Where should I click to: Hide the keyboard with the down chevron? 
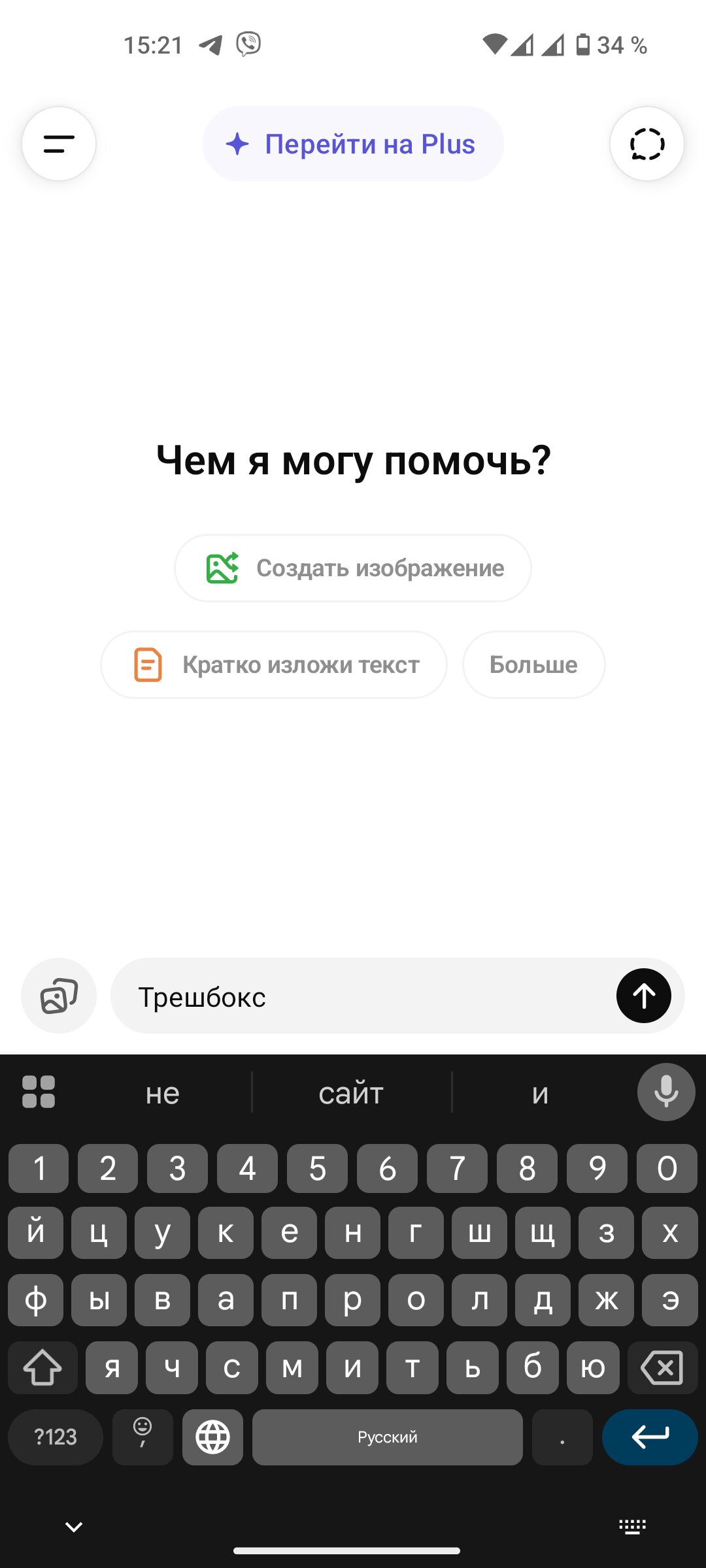[74, 1527]
